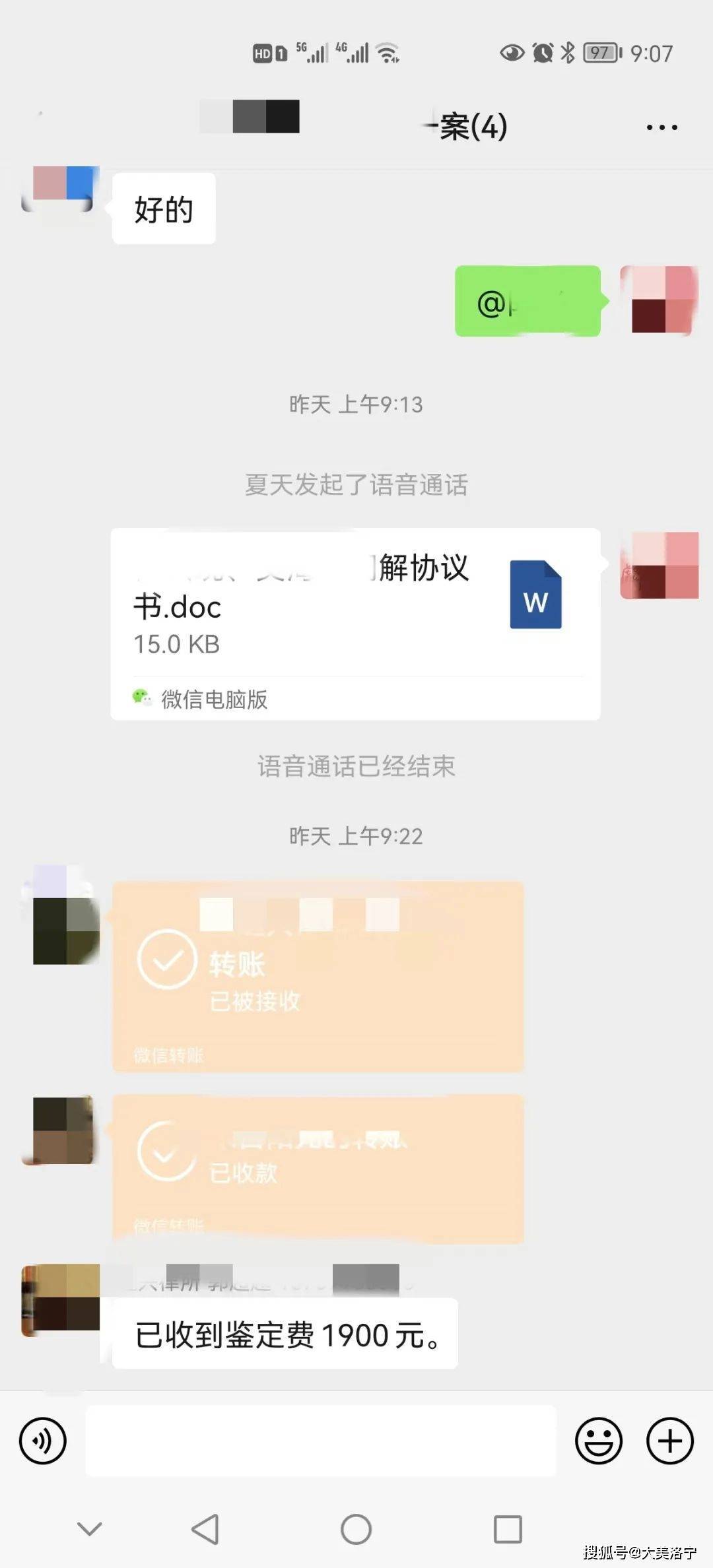The image size is (713, 1568).
Task: Open the 解协议书.doc Word file
Action: [355, 623]
